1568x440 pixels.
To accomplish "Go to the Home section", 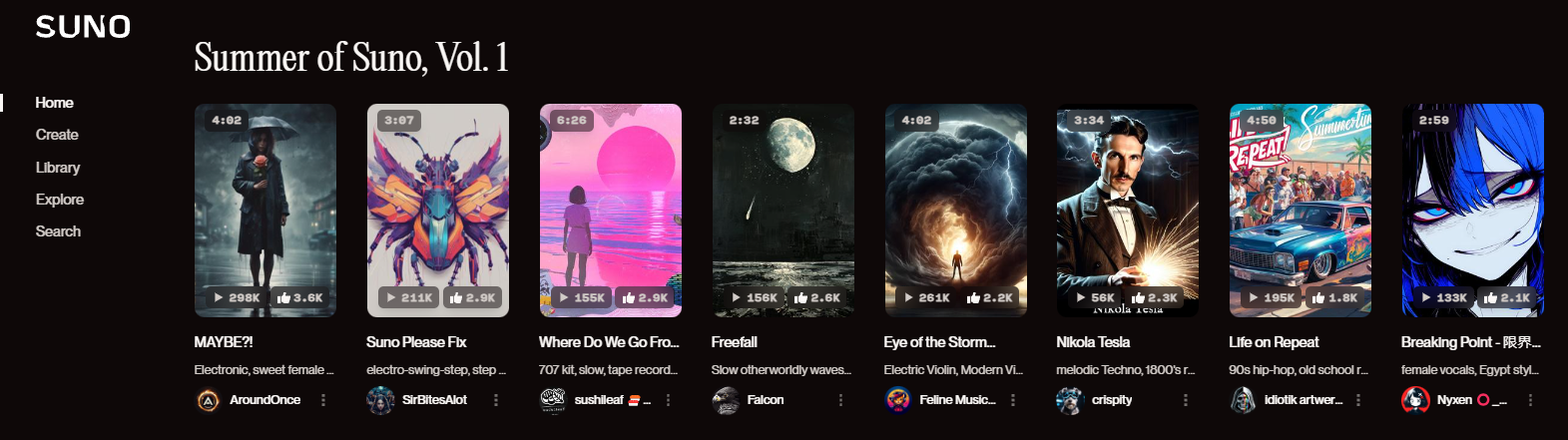I will click(x=54, y=103).
